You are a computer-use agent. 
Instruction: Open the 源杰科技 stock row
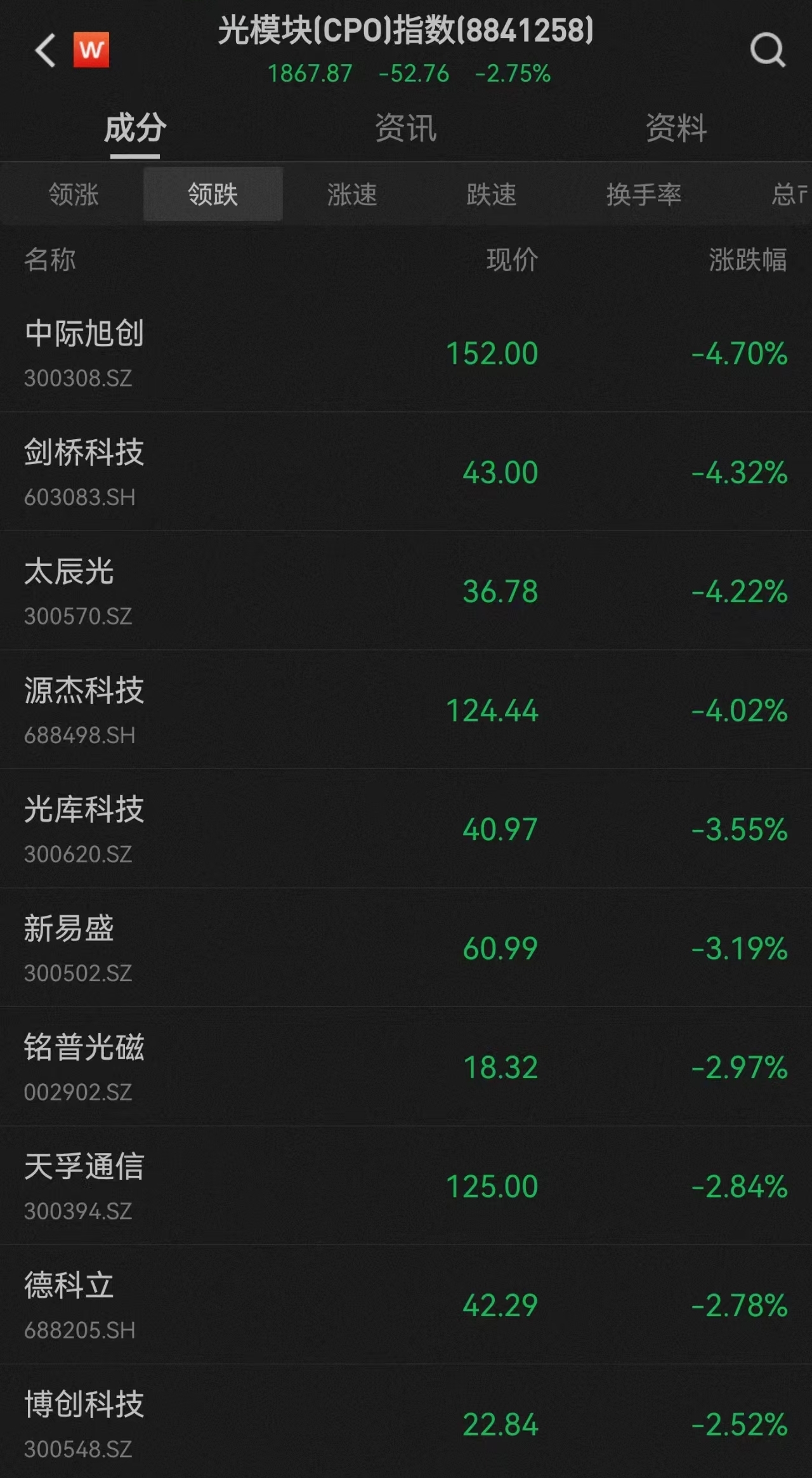pyautogui.click(x=406, y=709)
